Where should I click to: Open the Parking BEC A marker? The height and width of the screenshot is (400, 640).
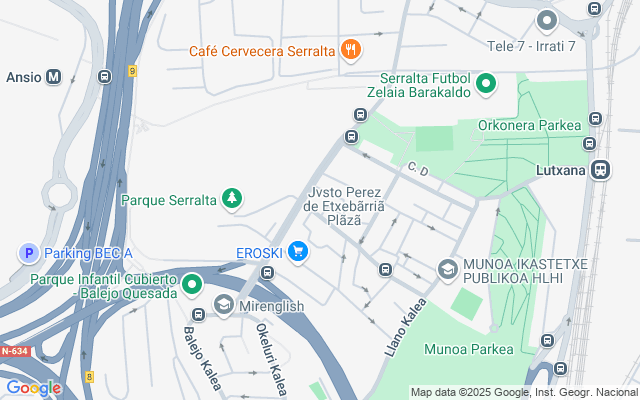29,253
